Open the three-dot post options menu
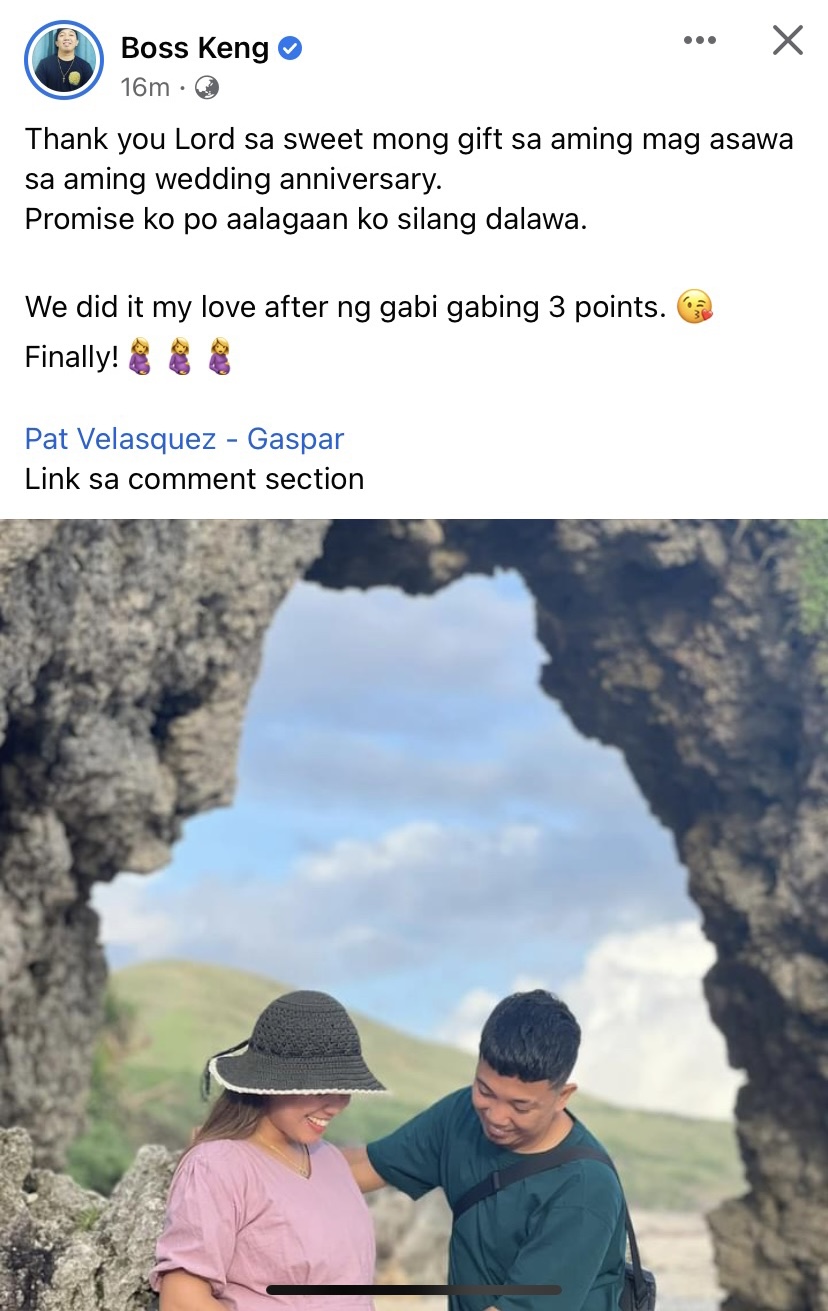This screenshot has height=1311, width=828. (700, 41)
